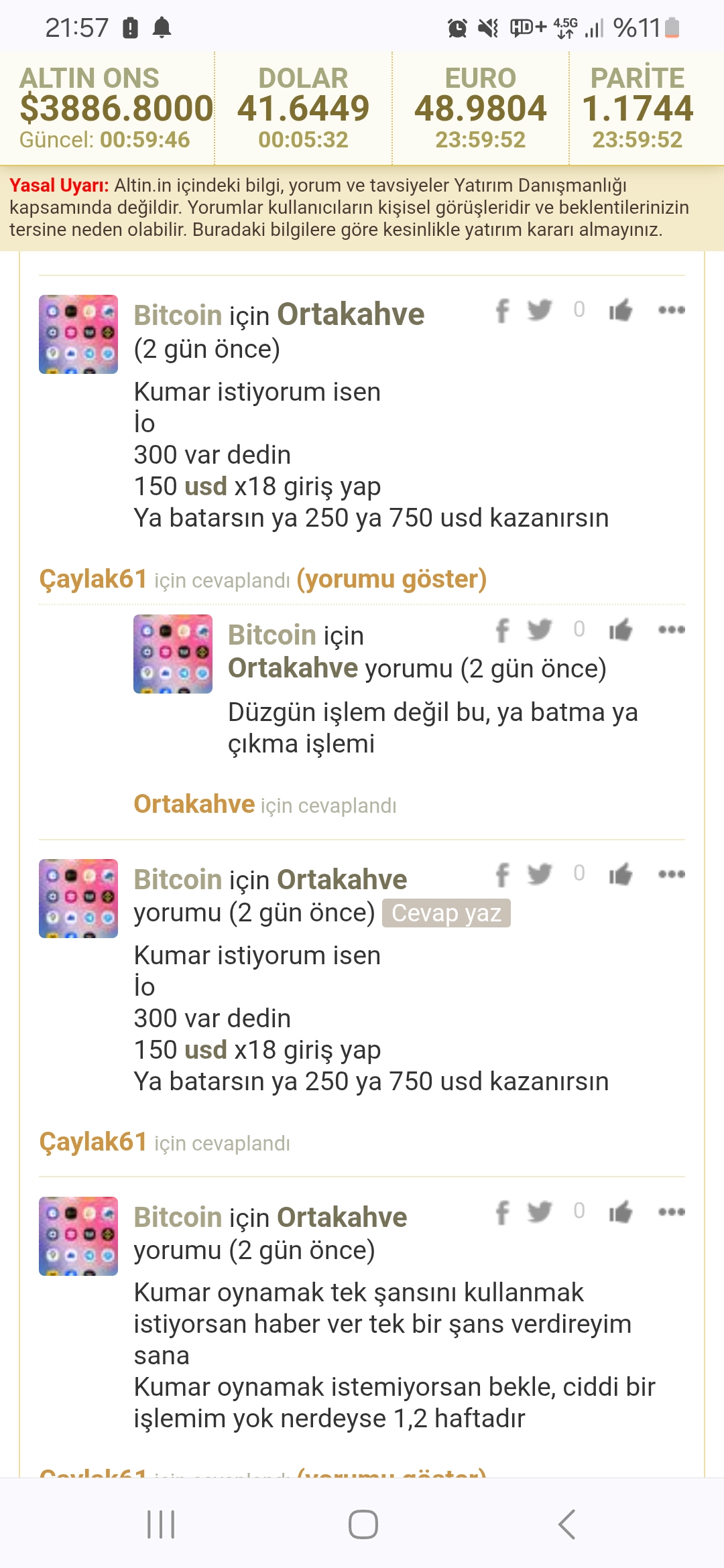Screen dimensions: 724x1568
Task: Like the Düzgün işlem değil bu reply
Action: click(620, 630)
